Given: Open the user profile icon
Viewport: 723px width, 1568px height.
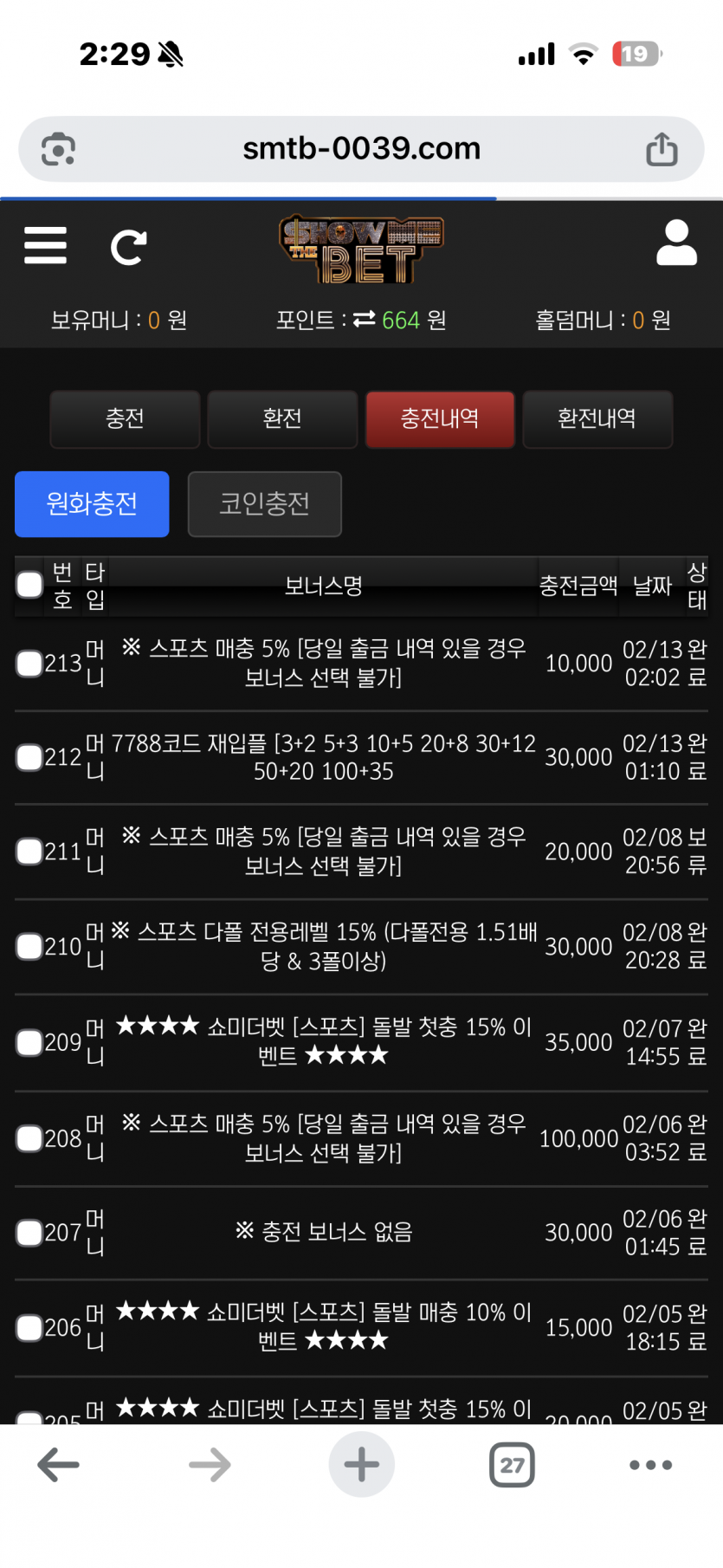Looking at the screenshot, I should (x=676, y=243).
